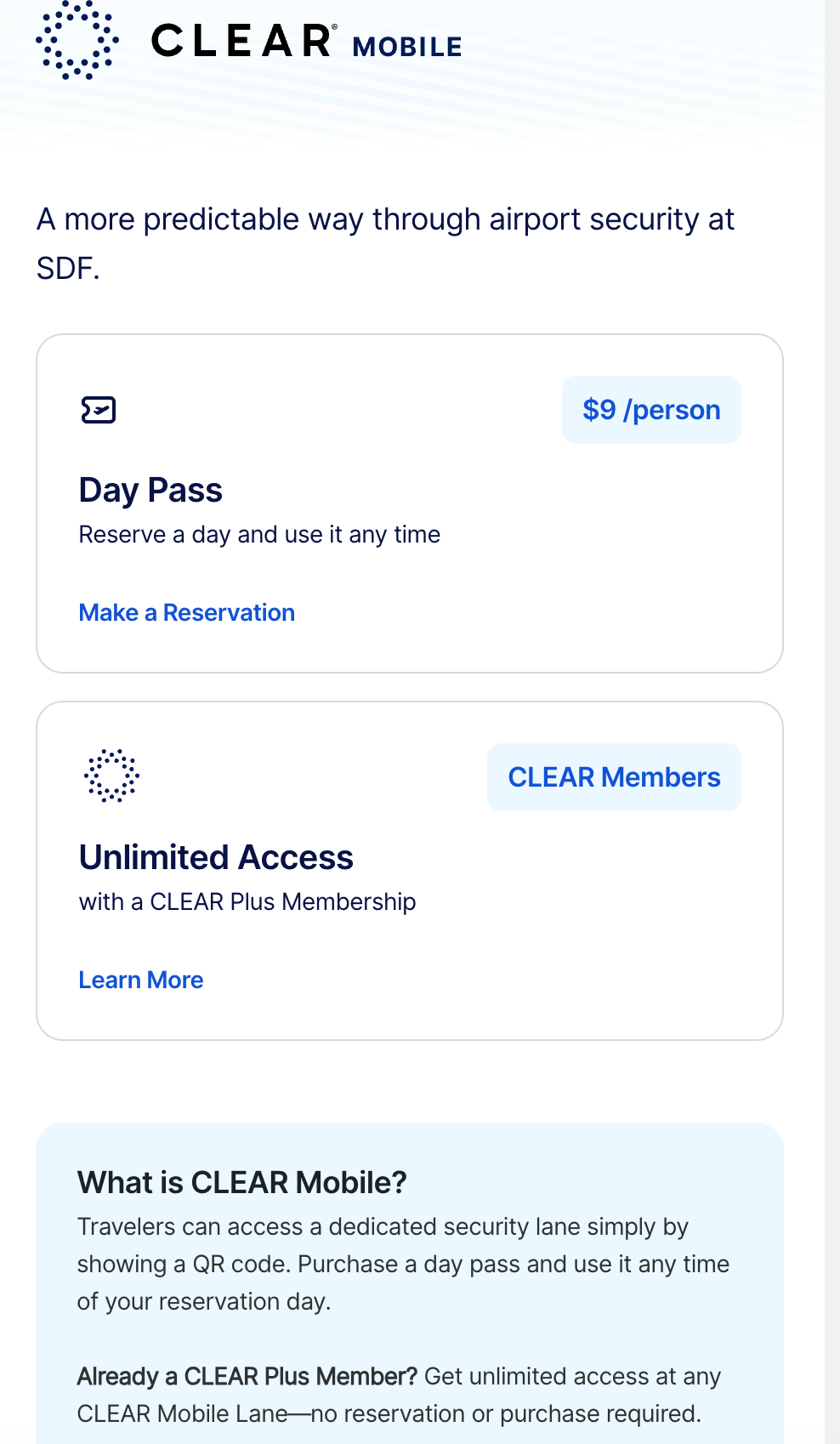Select the Unlimited Access option card
The width and height of the screenshot is (840, 1444).
pos(411,867)
